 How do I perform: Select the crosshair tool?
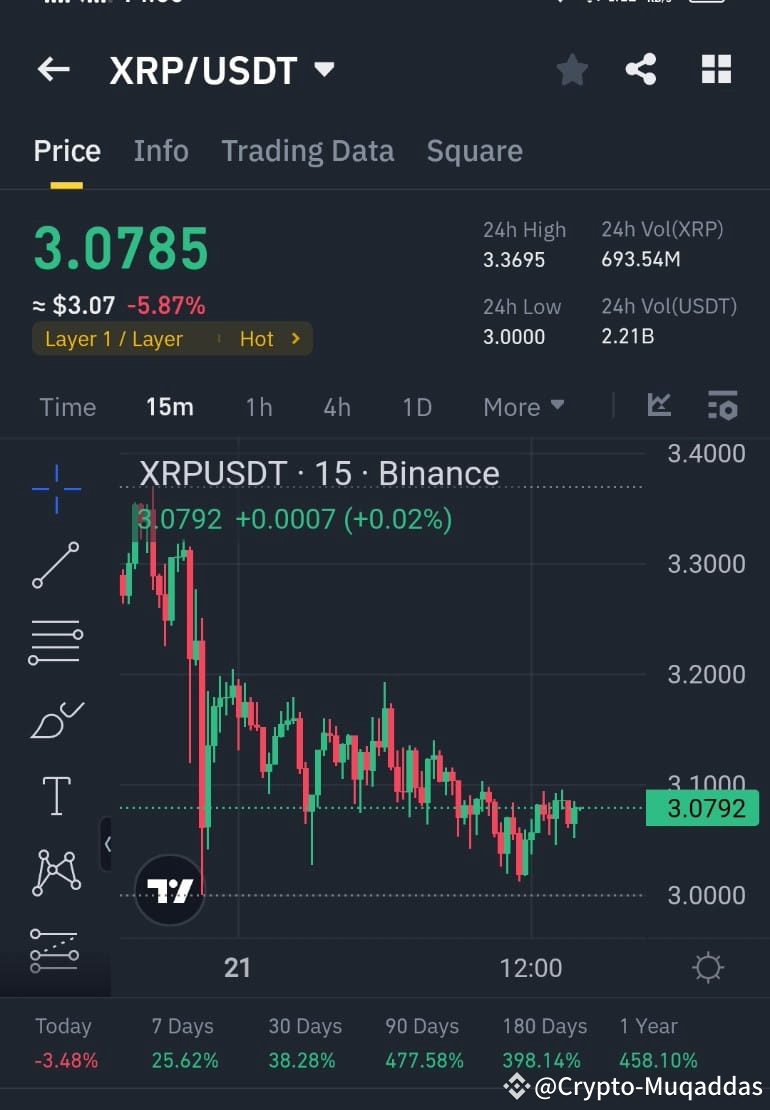coord(55,489)
